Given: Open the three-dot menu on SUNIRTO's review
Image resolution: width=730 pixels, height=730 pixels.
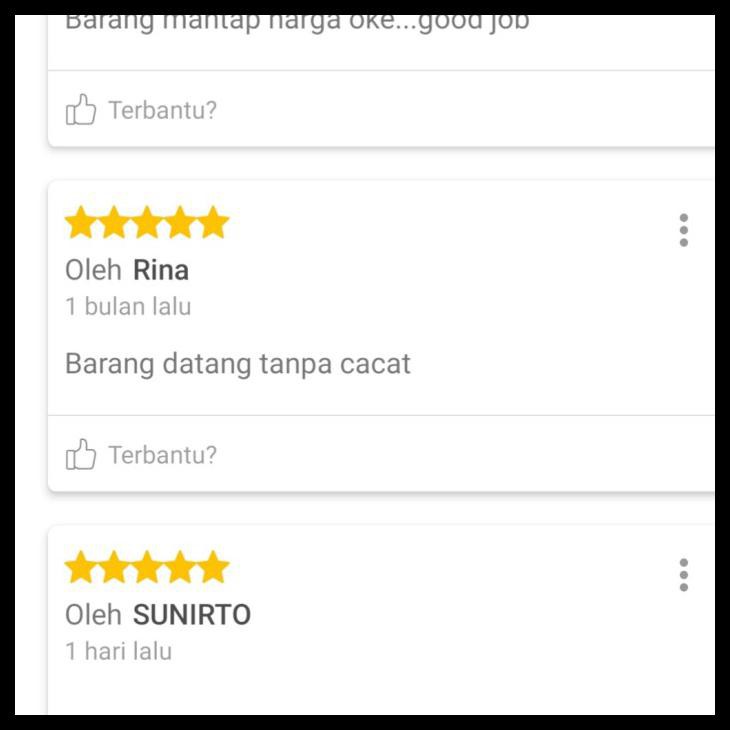Looking at the screenshot, I should pos(683,575).
